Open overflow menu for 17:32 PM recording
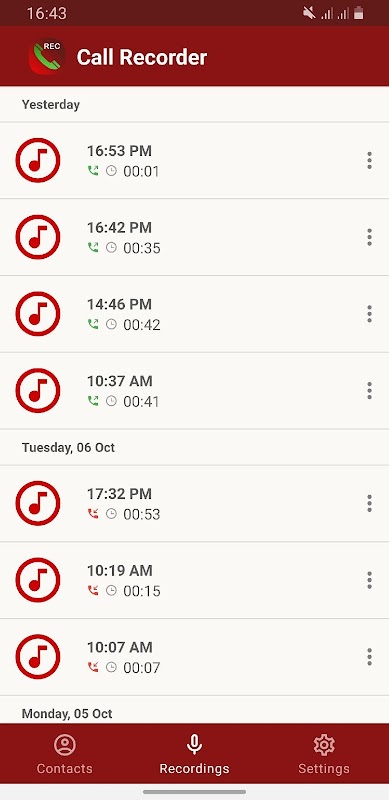389x800 pixels. (370, 504)
